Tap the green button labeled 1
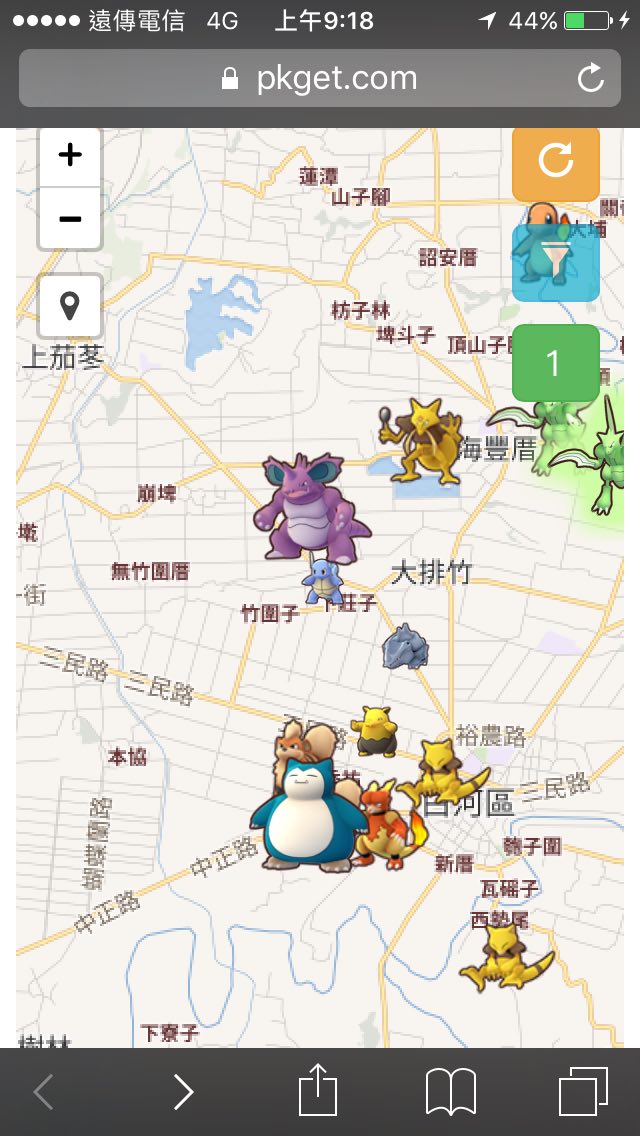Viewport: 640px width, 1136px height. click(x=556, y=363)
